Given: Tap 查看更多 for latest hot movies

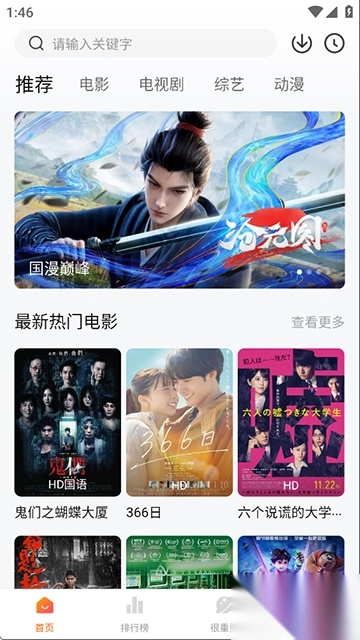Looking at the screenshot, I should [x=318, y=322].
